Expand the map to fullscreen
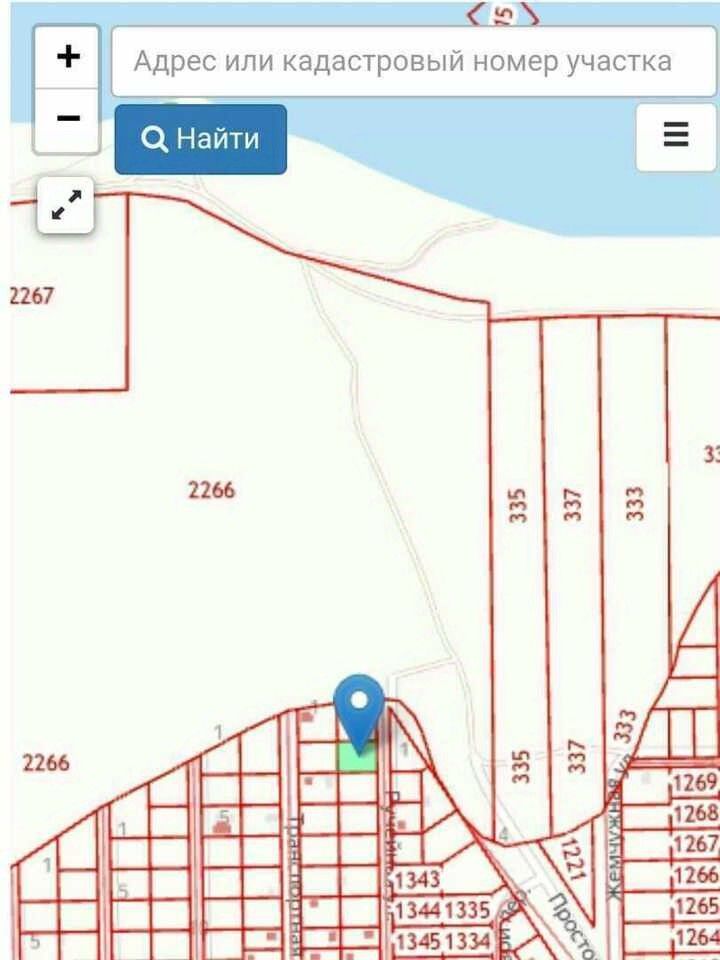This screenshot has height=960, width=720. (x=67, y=205)
